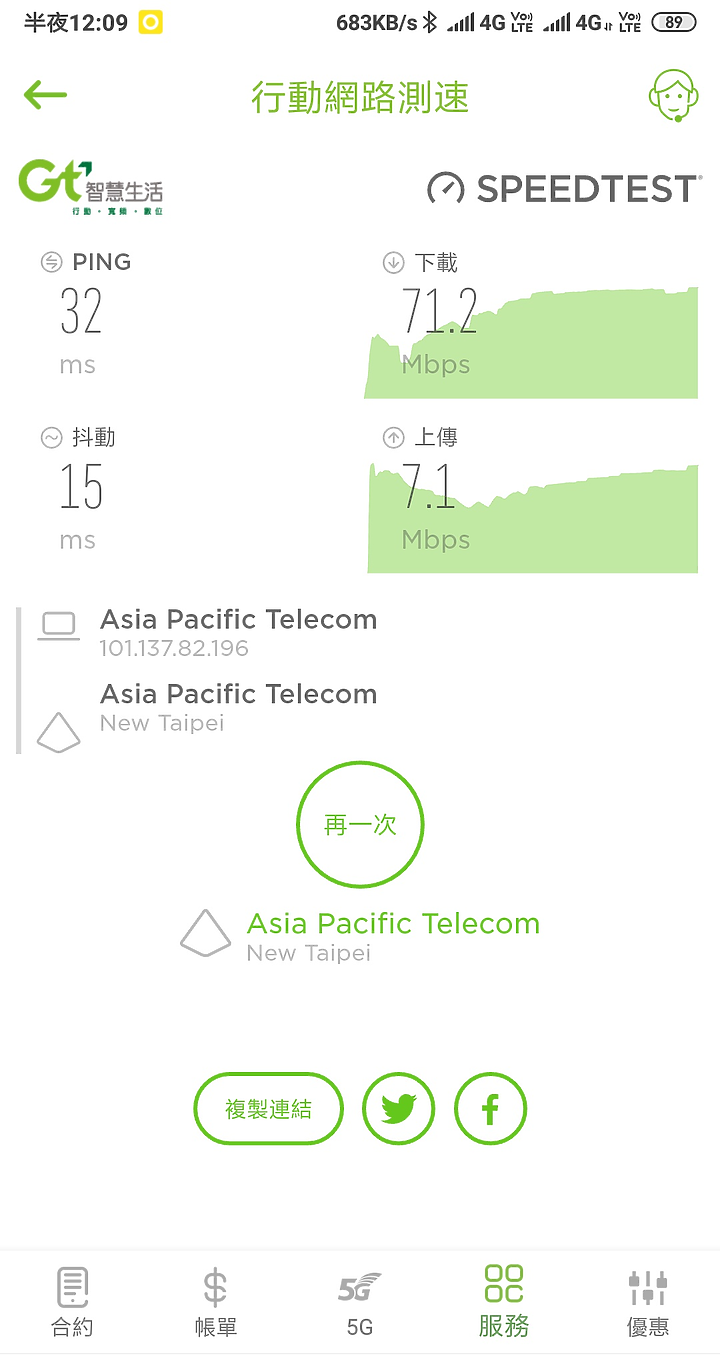Share the result on Twitter
The height and width of the screenshot is (1358, 720).
tap(398, 1109)
